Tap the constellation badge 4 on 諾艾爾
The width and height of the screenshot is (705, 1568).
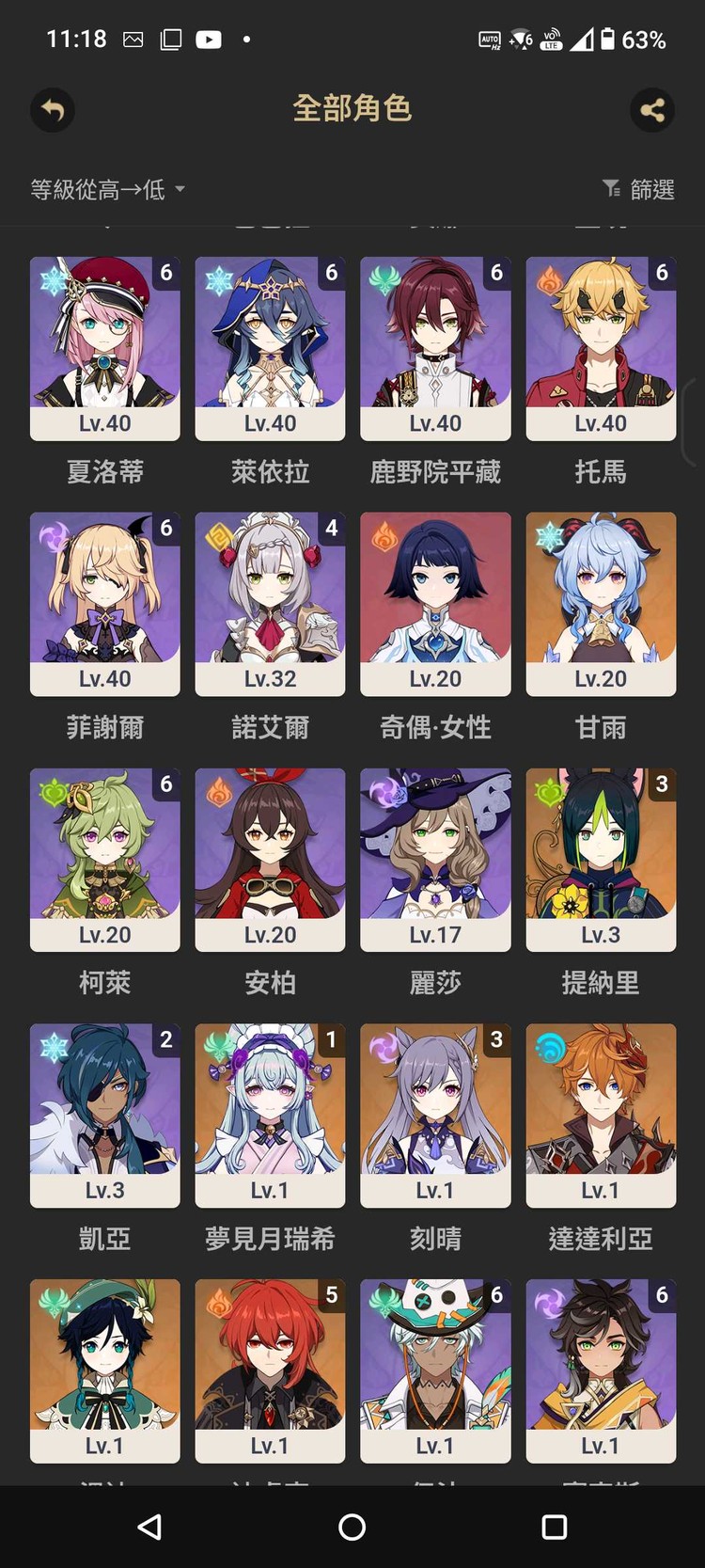click(x=331, y=529)
